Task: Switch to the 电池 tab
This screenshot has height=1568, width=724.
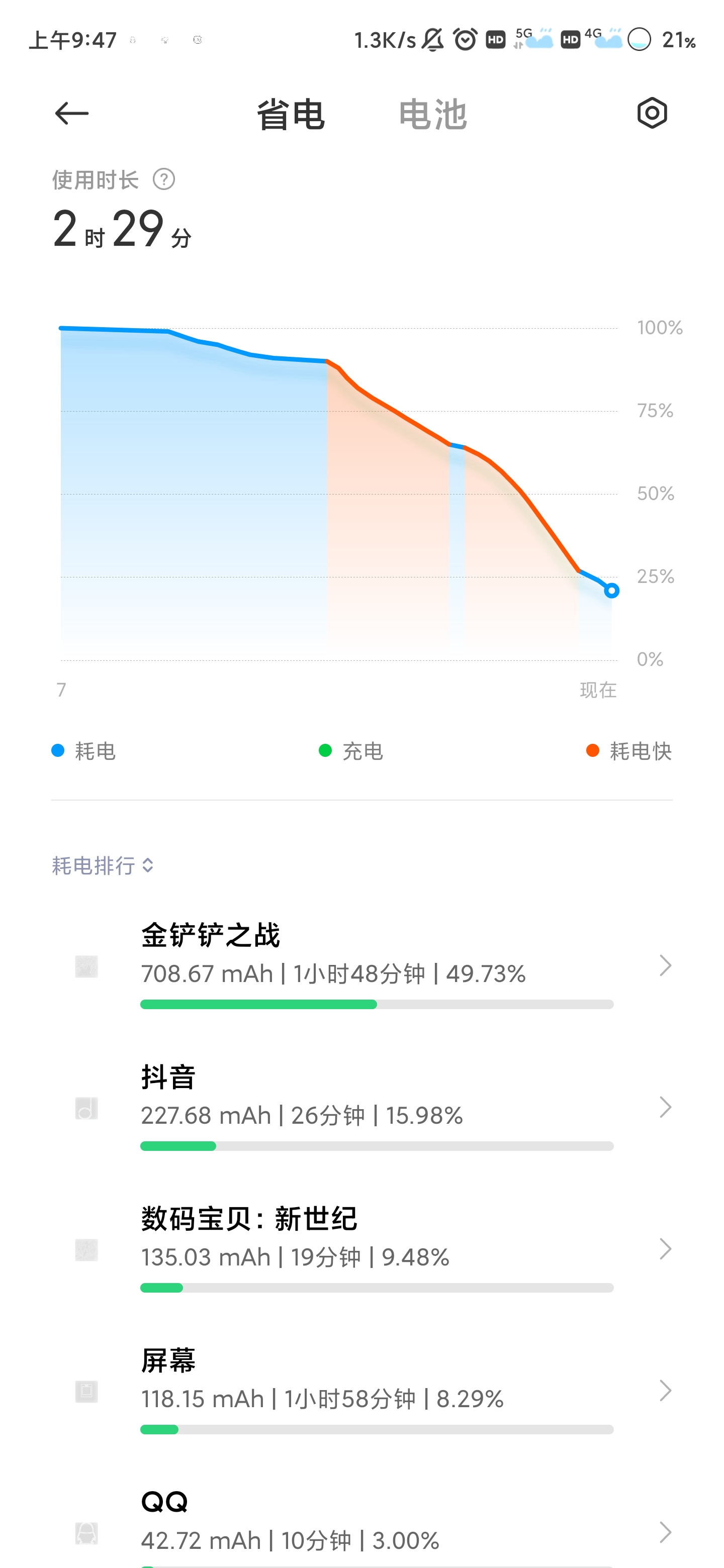Action: coord(432,115)
